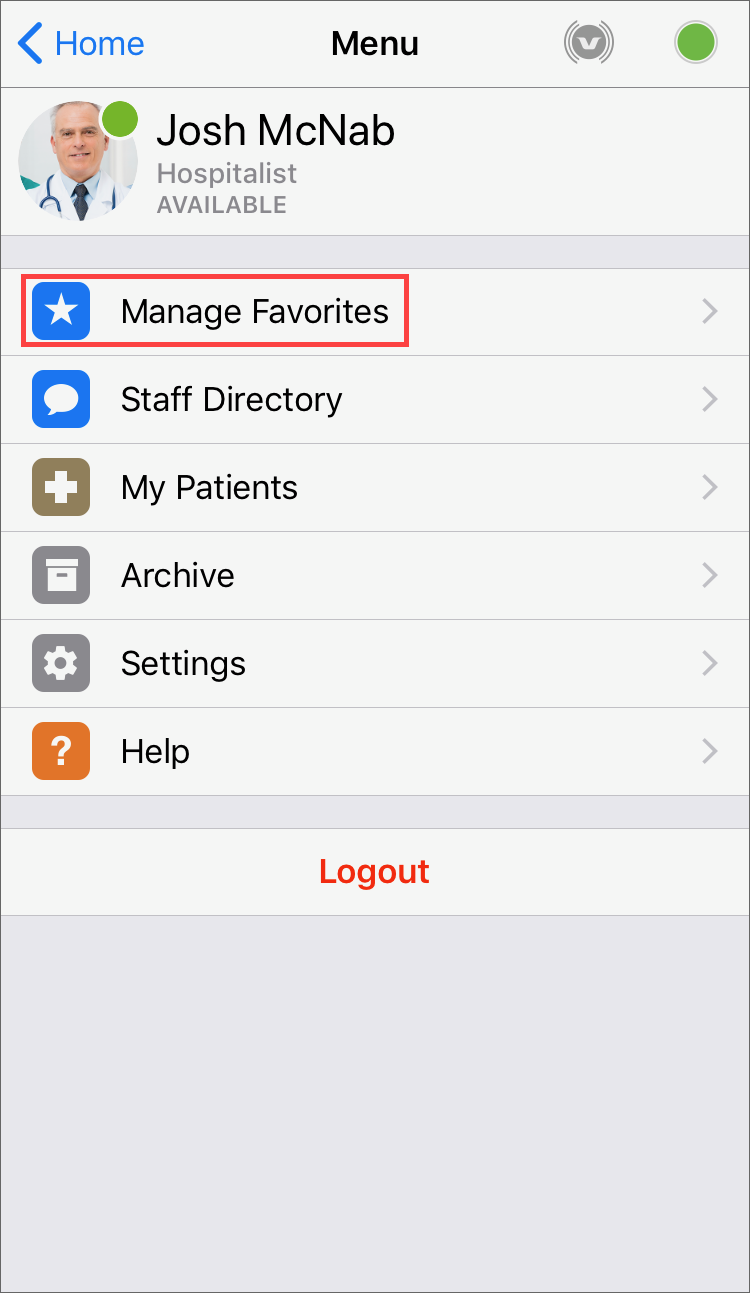
Task: Tap the green availability status dot
Action: click(696, 43)
